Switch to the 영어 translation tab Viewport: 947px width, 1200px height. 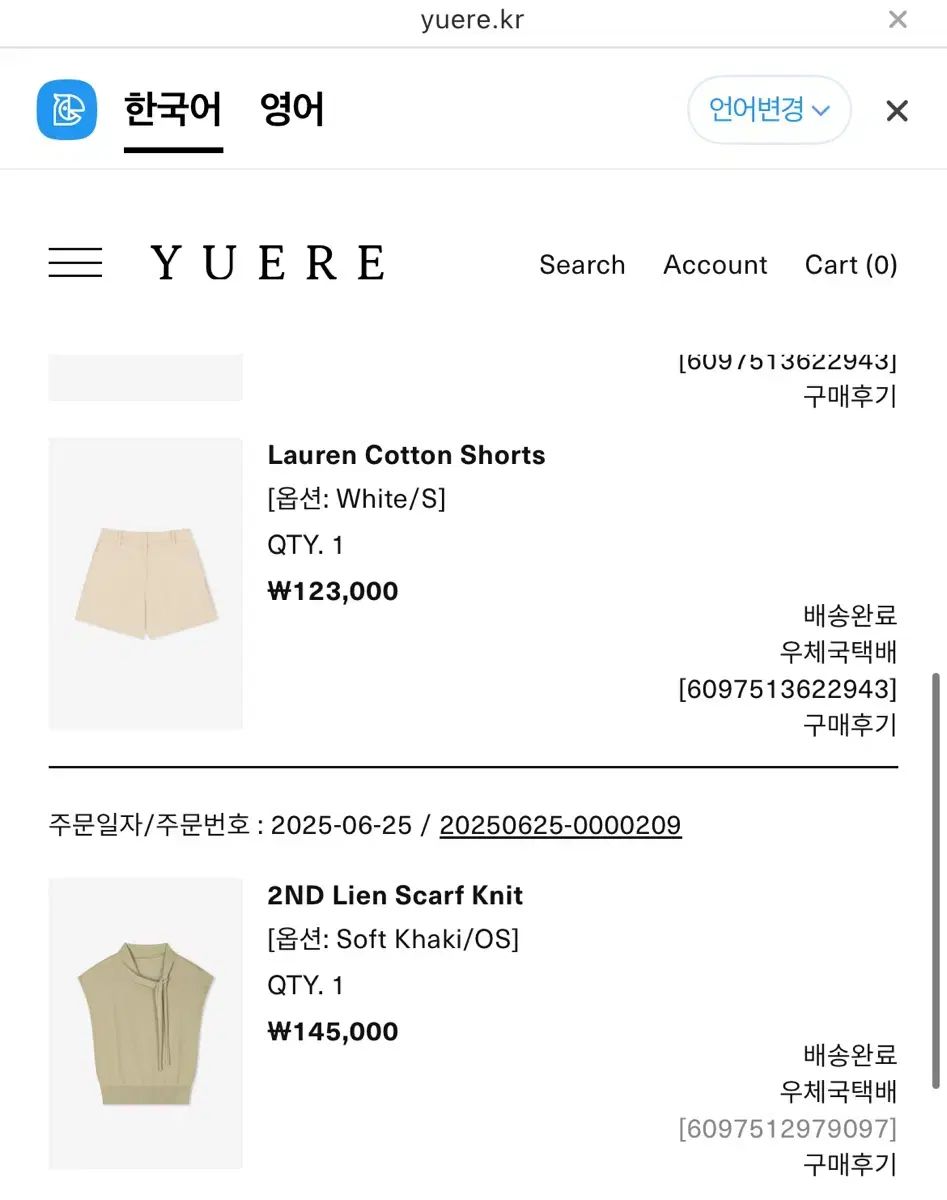click(291, 109)
